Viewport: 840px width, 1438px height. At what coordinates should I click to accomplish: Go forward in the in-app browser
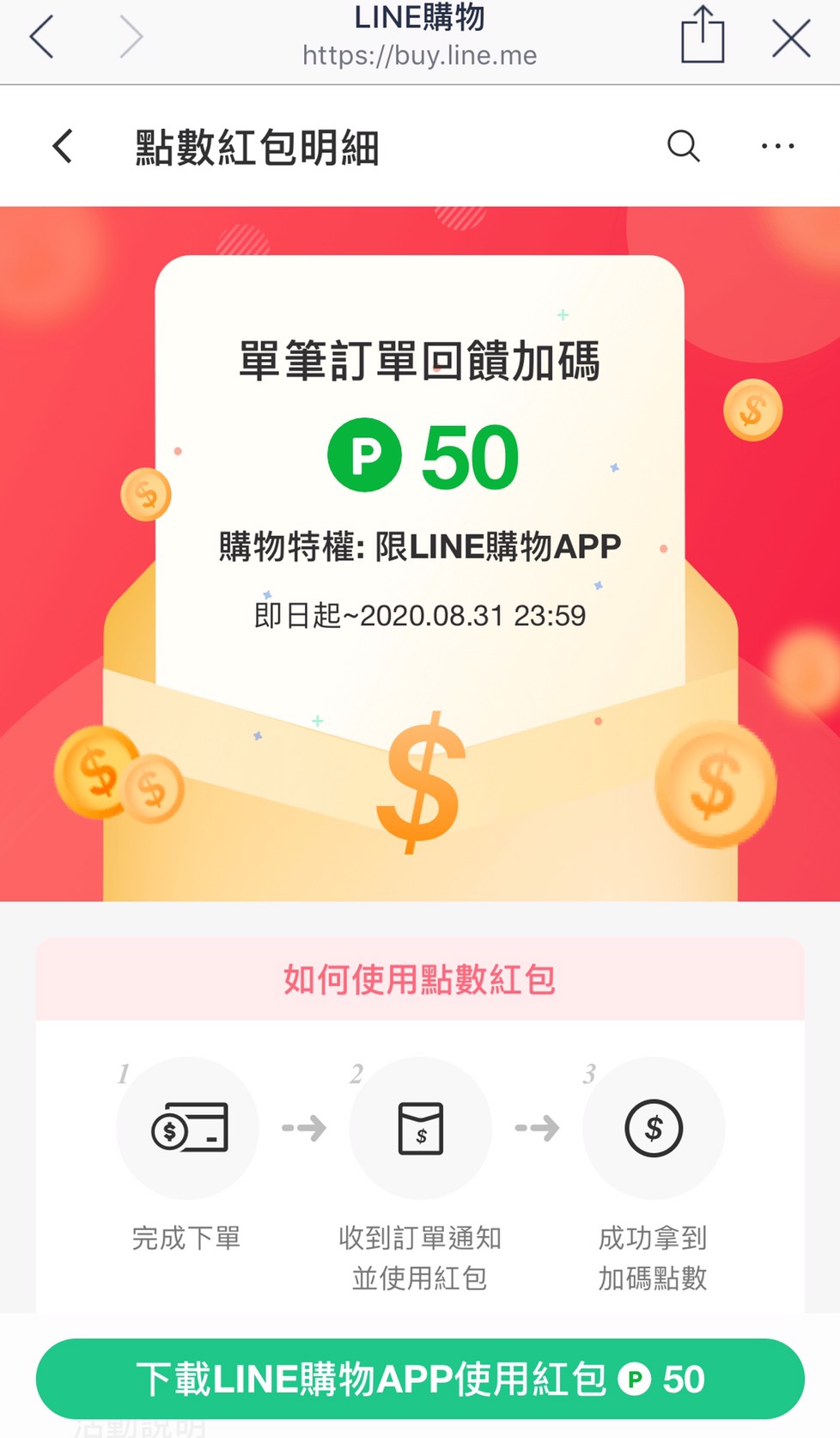130,37
